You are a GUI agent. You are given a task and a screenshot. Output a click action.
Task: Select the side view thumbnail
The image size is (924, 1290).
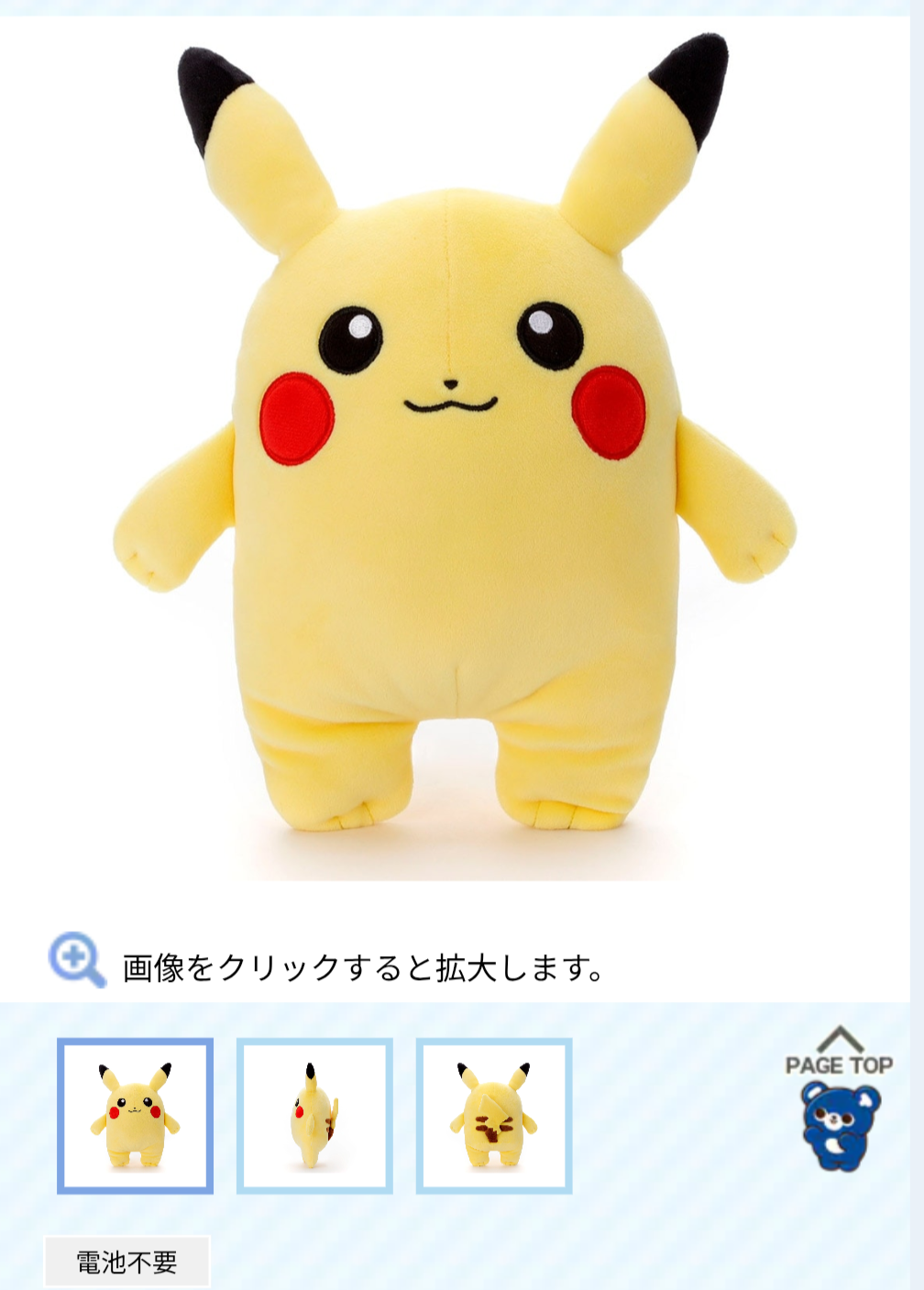(314, 1116)
